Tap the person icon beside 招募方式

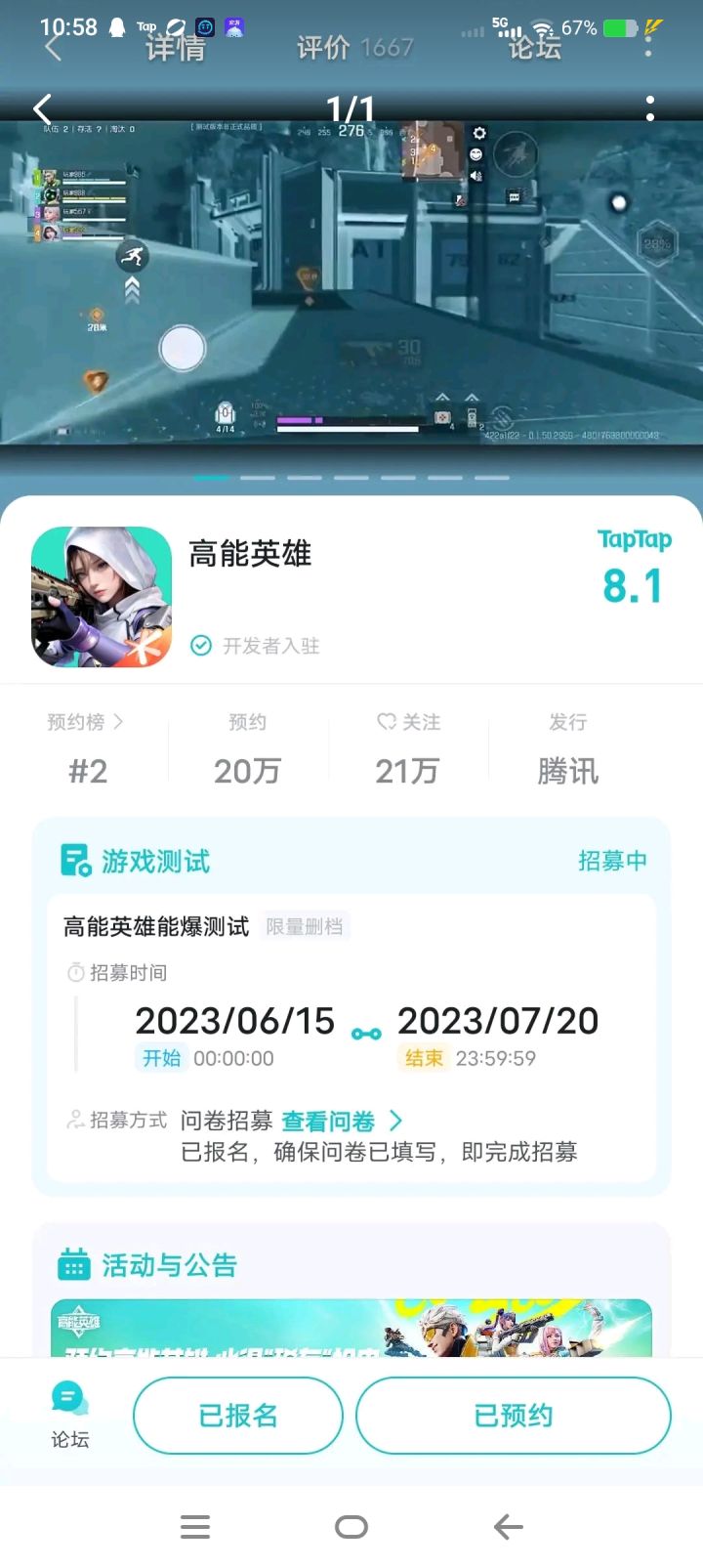pyautogui.click(x=74, y=1120)
